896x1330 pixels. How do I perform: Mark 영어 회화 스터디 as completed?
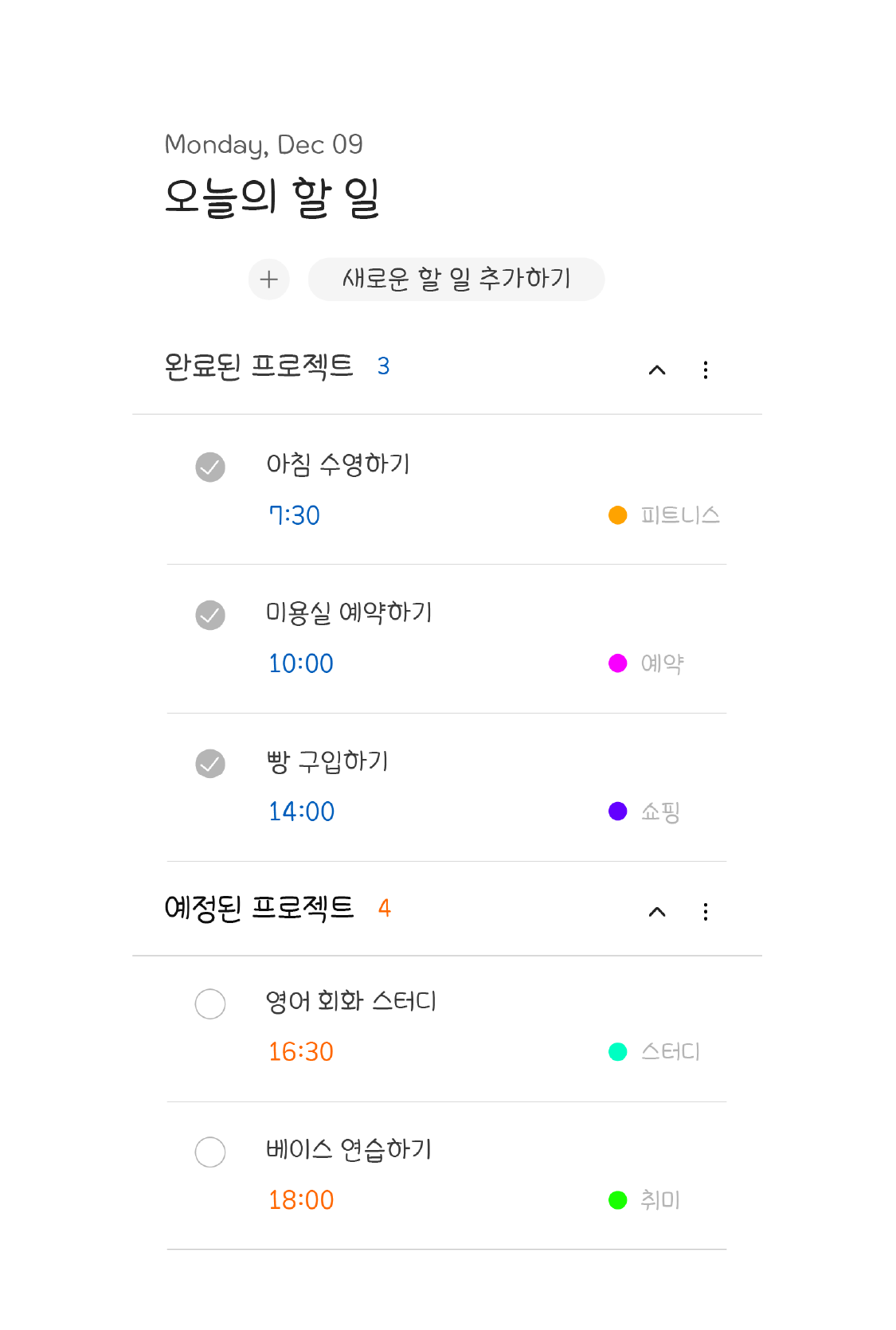pyautogui.click(x=210, y=1003)
